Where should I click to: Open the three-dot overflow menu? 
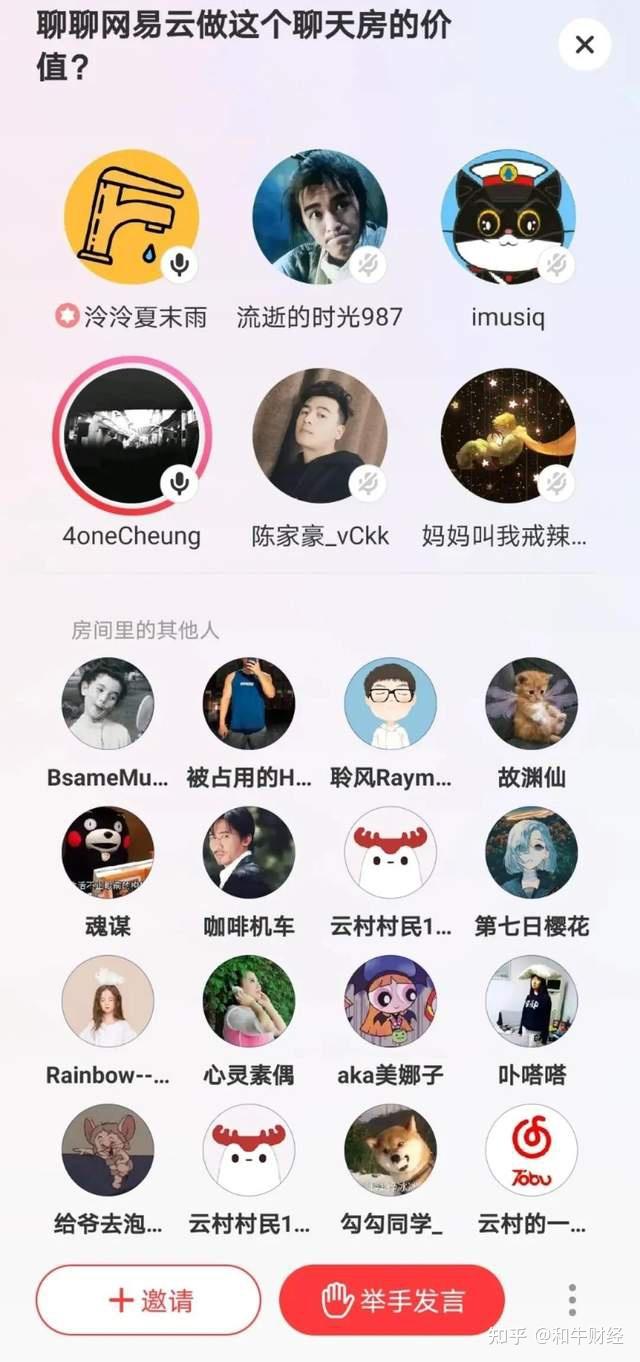572,1300
